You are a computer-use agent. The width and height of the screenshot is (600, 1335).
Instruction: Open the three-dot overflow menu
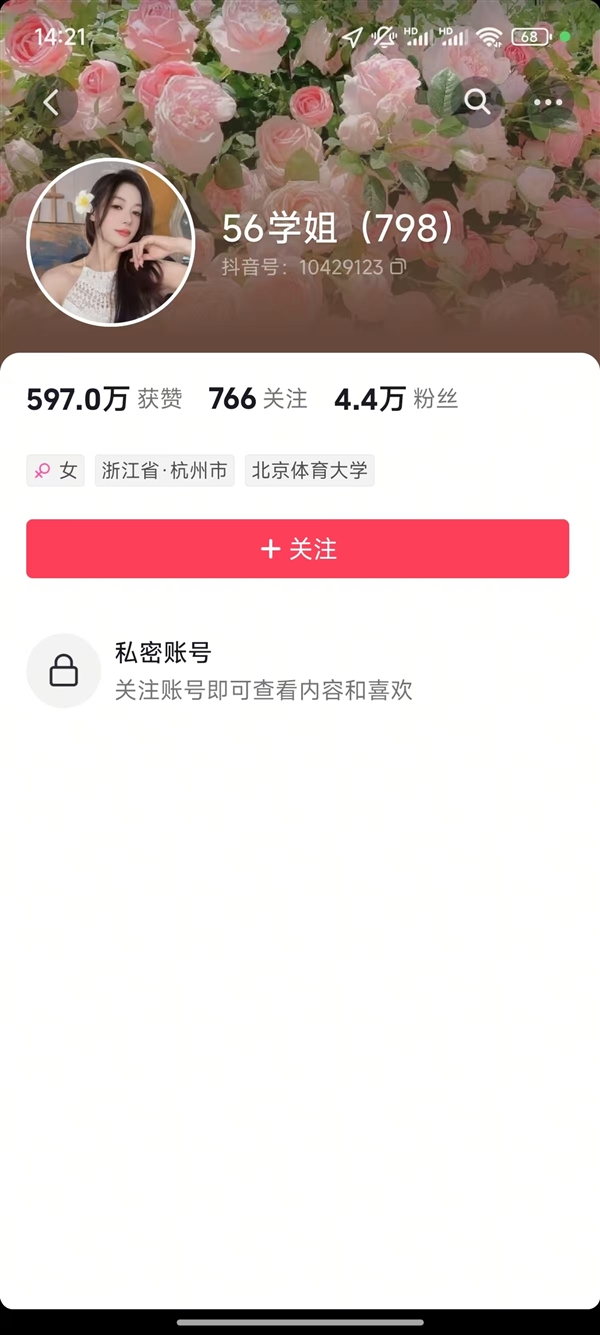(548, 102)
